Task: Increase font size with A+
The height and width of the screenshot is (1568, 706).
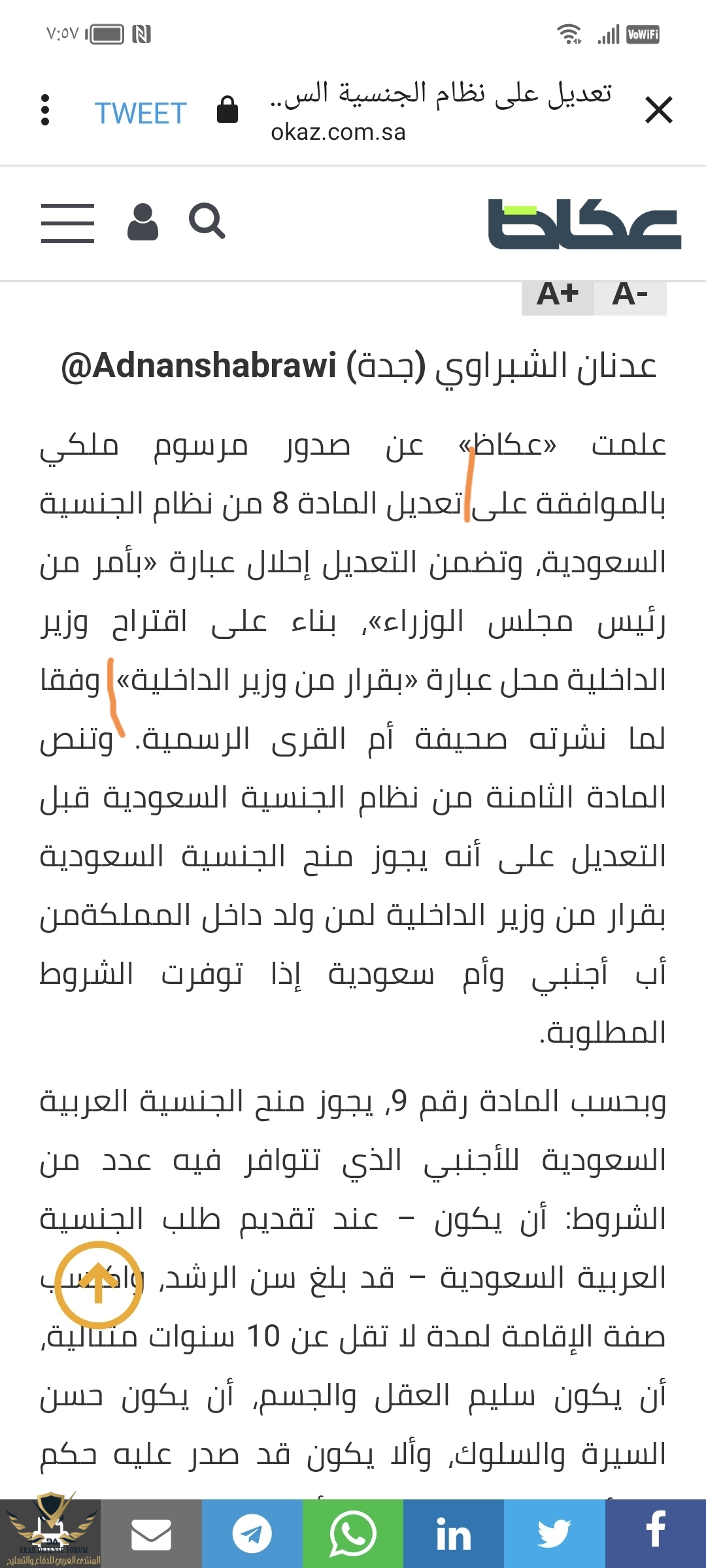Action: point(558,295)
